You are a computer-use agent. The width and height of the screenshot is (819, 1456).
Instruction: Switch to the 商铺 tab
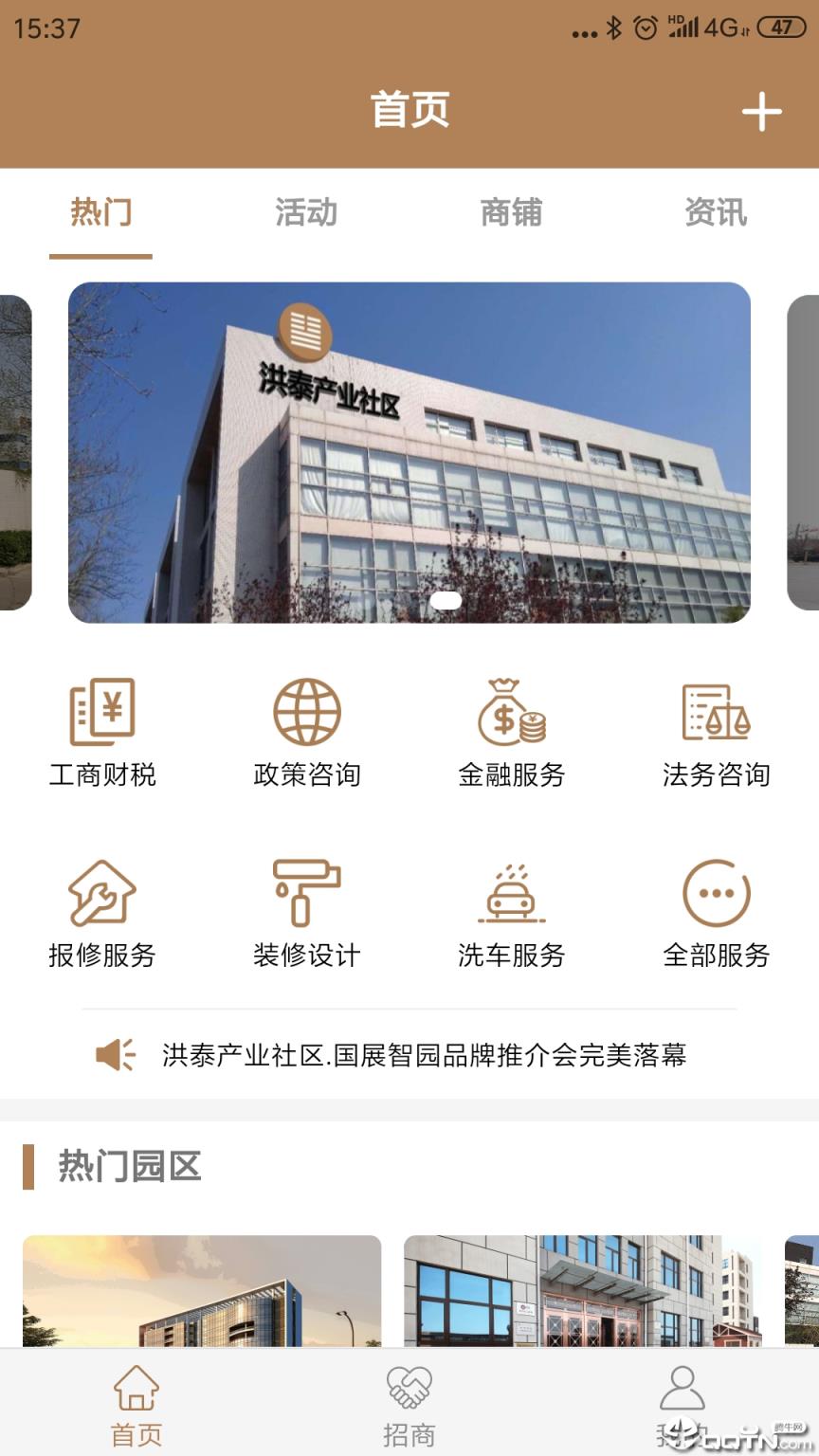pyautogui.click(x=511, y=214)
